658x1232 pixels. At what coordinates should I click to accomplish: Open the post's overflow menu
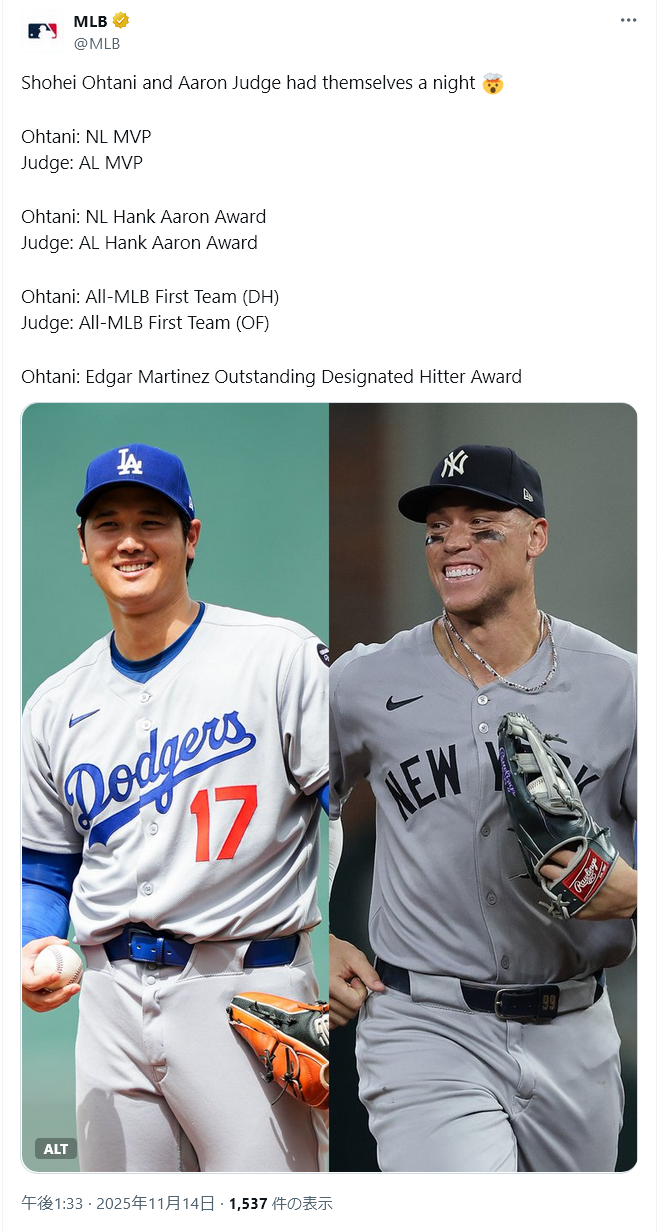coord(628,20)
